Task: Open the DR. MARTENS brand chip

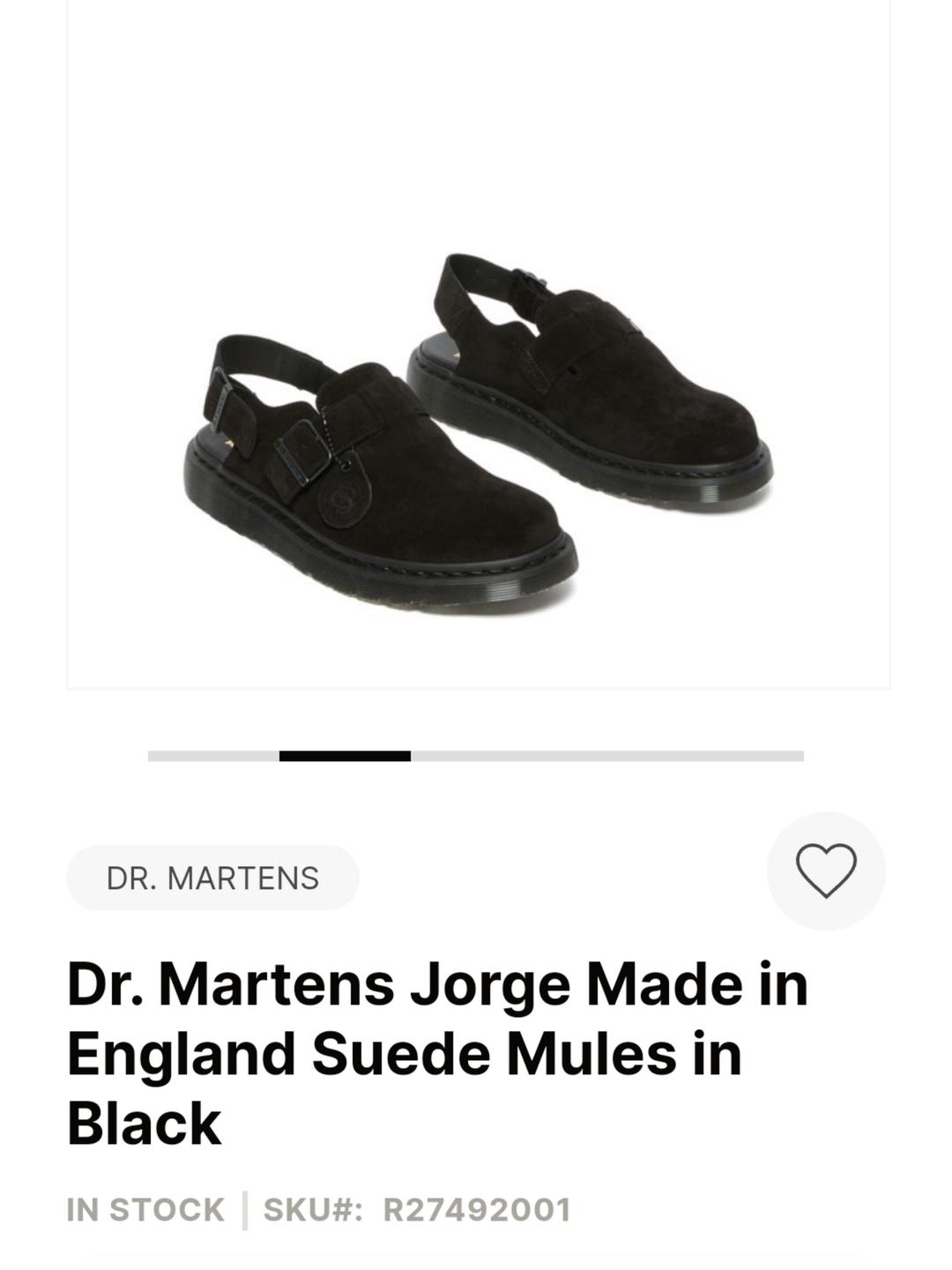Action: point(212,878)
